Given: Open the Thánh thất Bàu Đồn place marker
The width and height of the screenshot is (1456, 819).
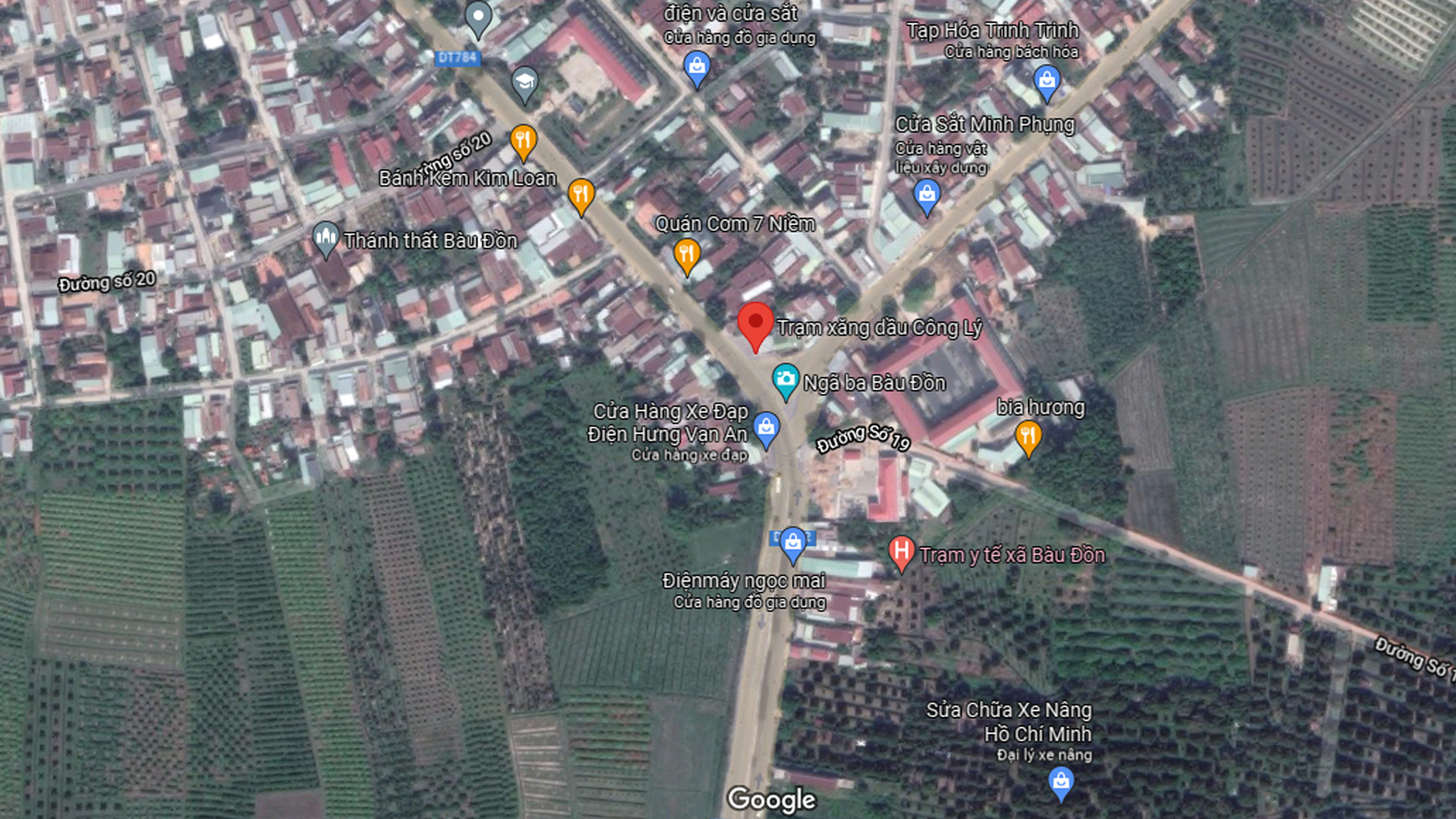Looking at the screenshot, I should (x=325, y=238).
